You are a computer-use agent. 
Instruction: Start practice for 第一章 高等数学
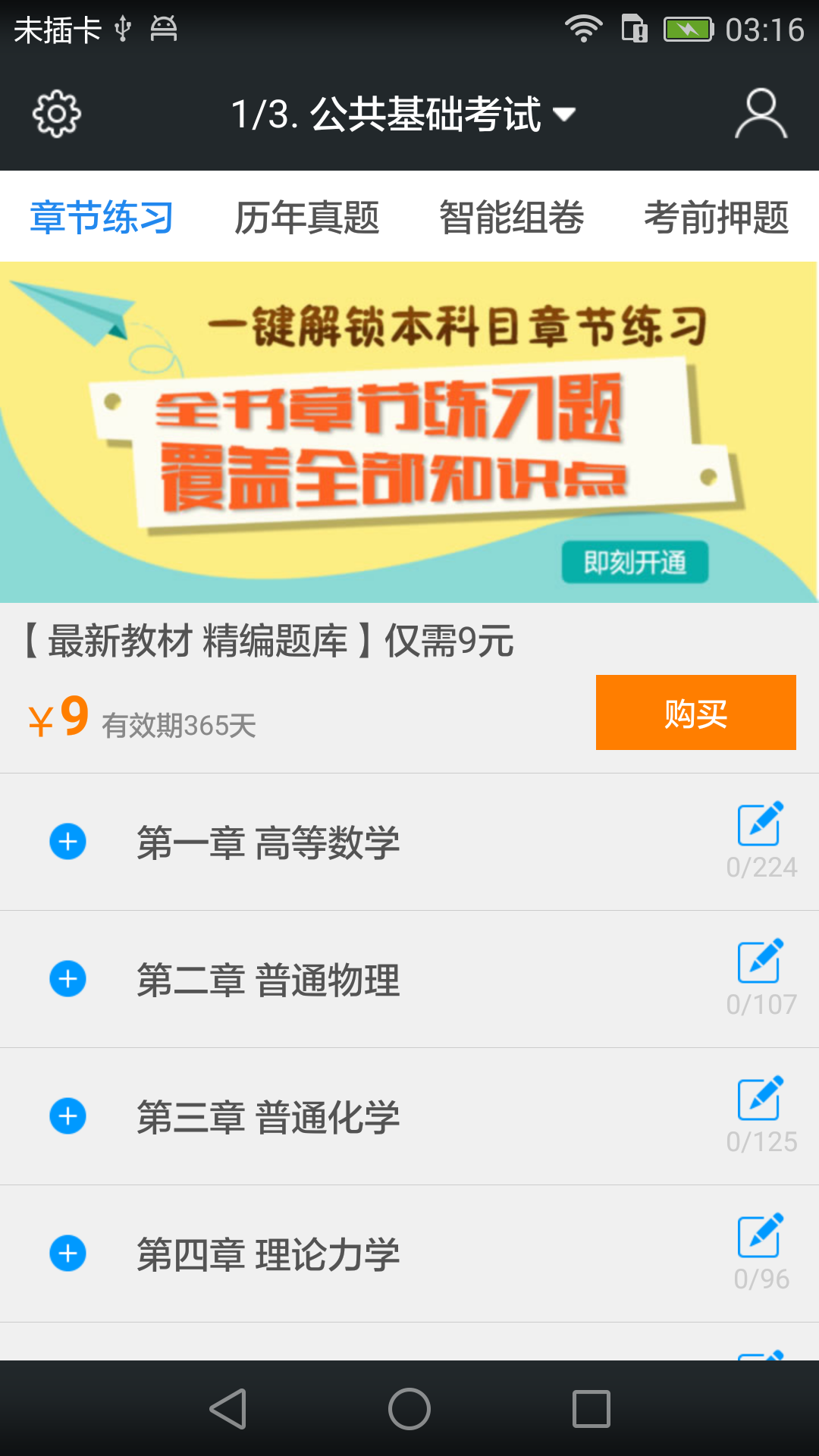(x=761, y=825)
